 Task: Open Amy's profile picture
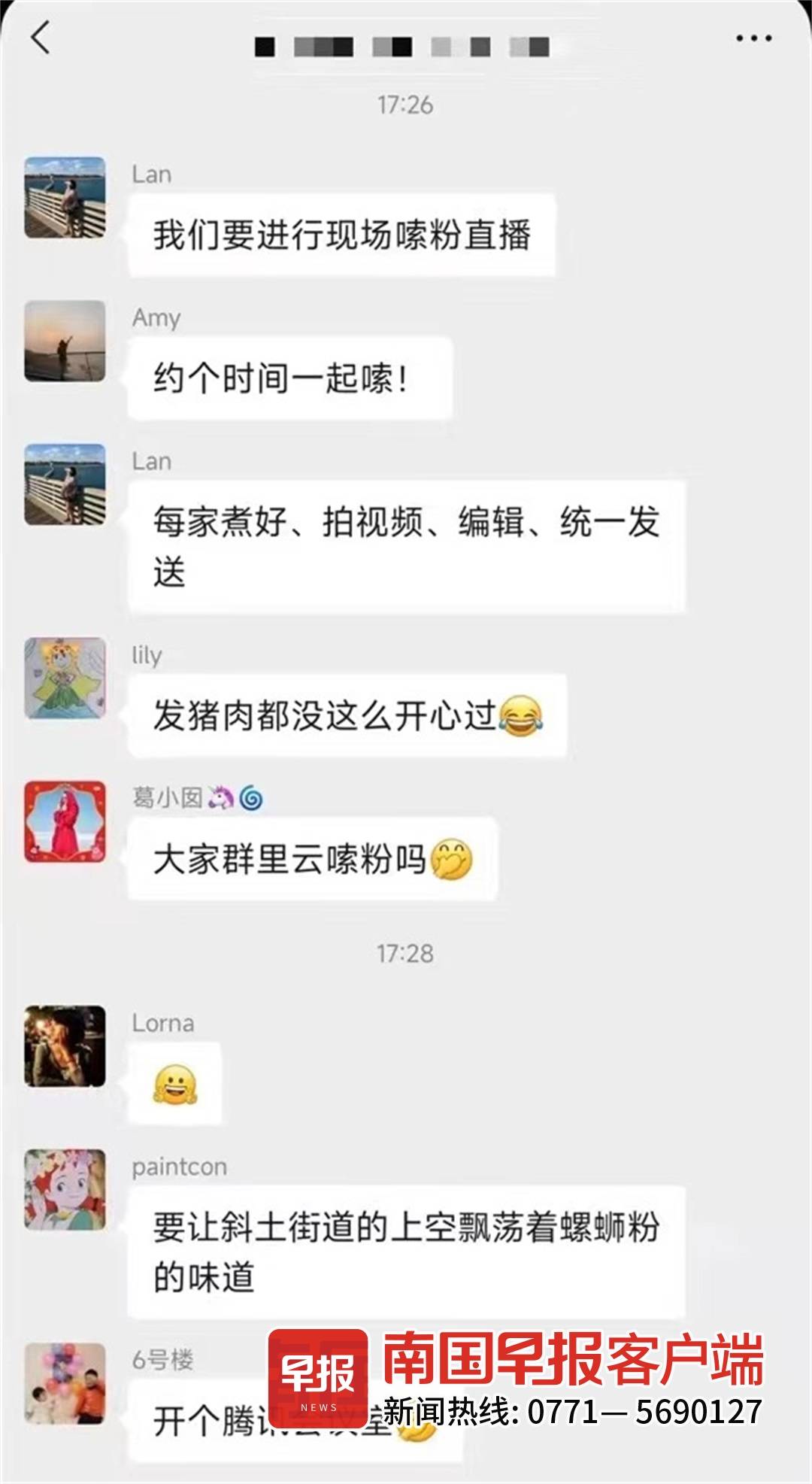pyautogui.click(x=65, y=341)
